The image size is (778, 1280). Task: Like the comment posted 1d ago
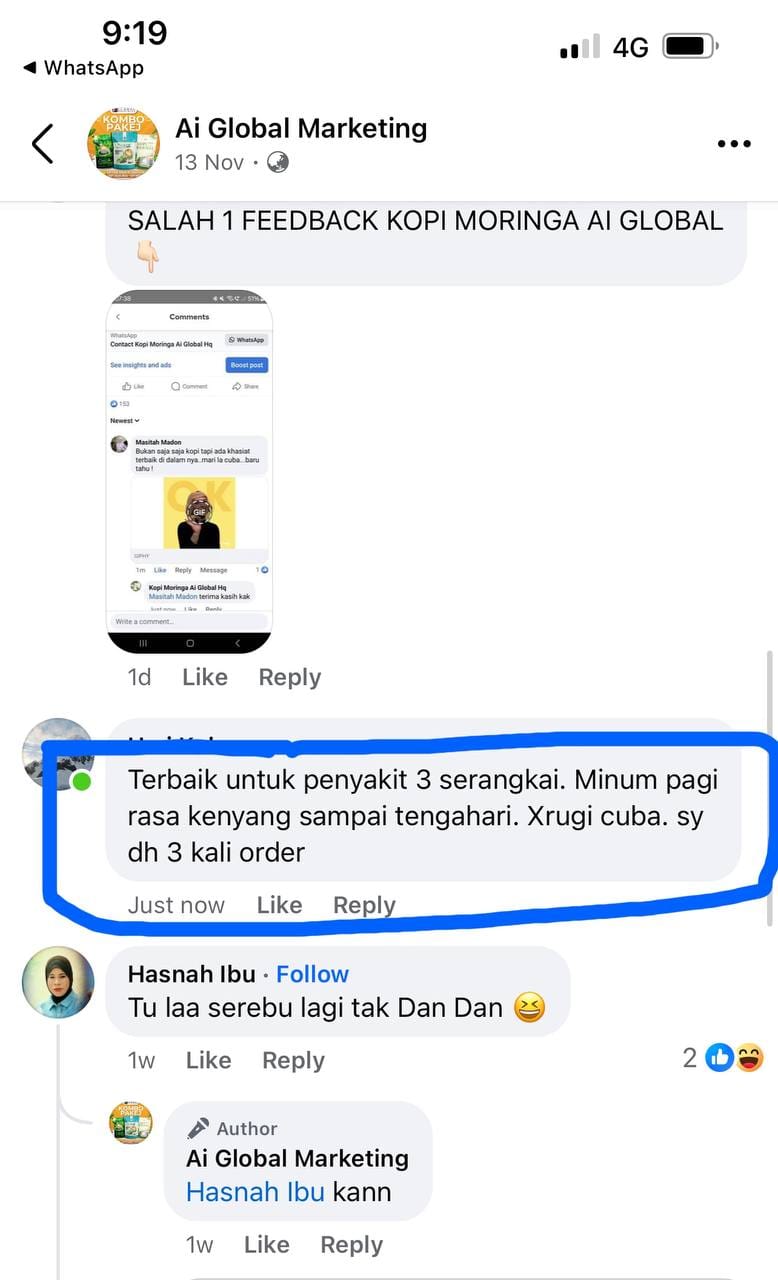click(205, 677)
